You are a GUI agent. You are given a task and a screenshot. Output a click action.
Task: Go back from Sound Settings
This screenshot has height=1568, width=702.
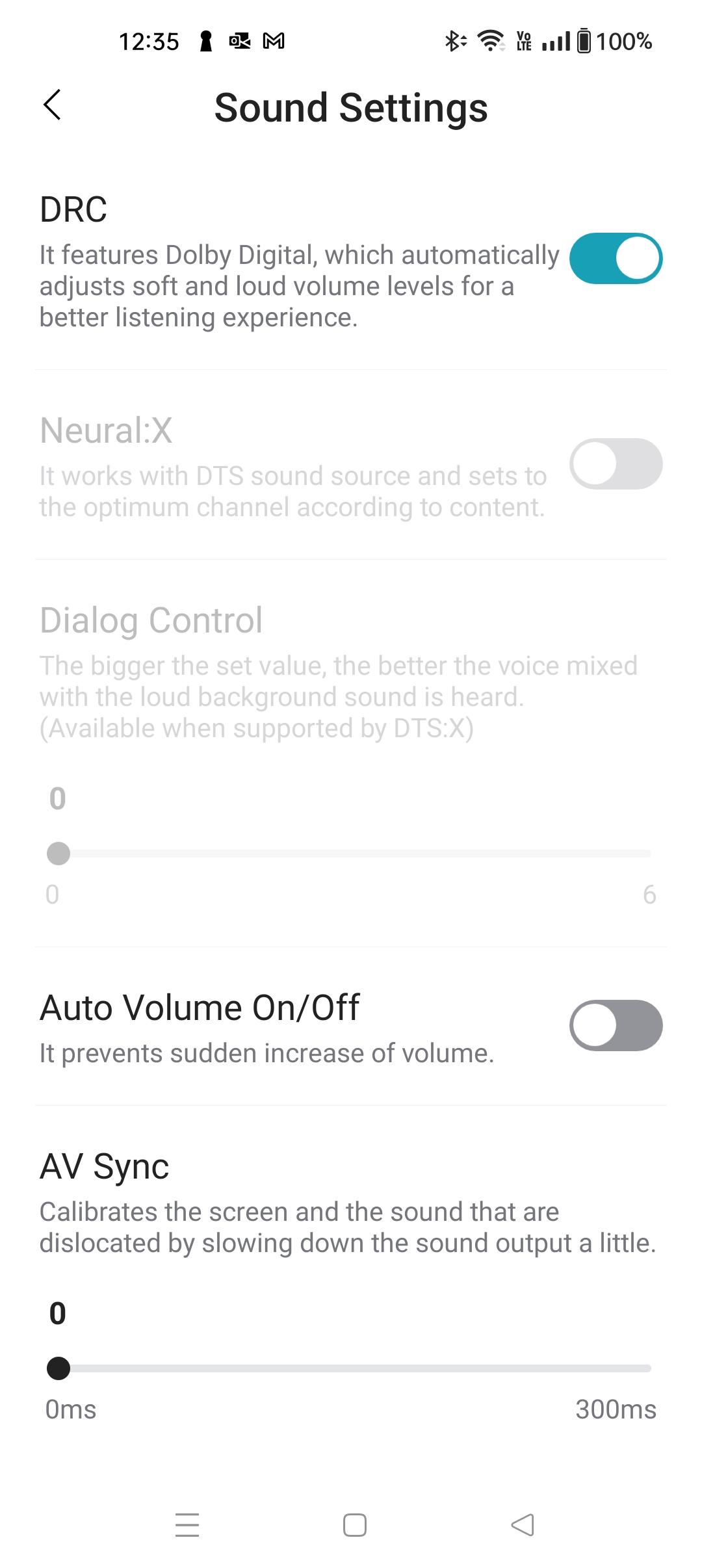click(x=52, y=105)
